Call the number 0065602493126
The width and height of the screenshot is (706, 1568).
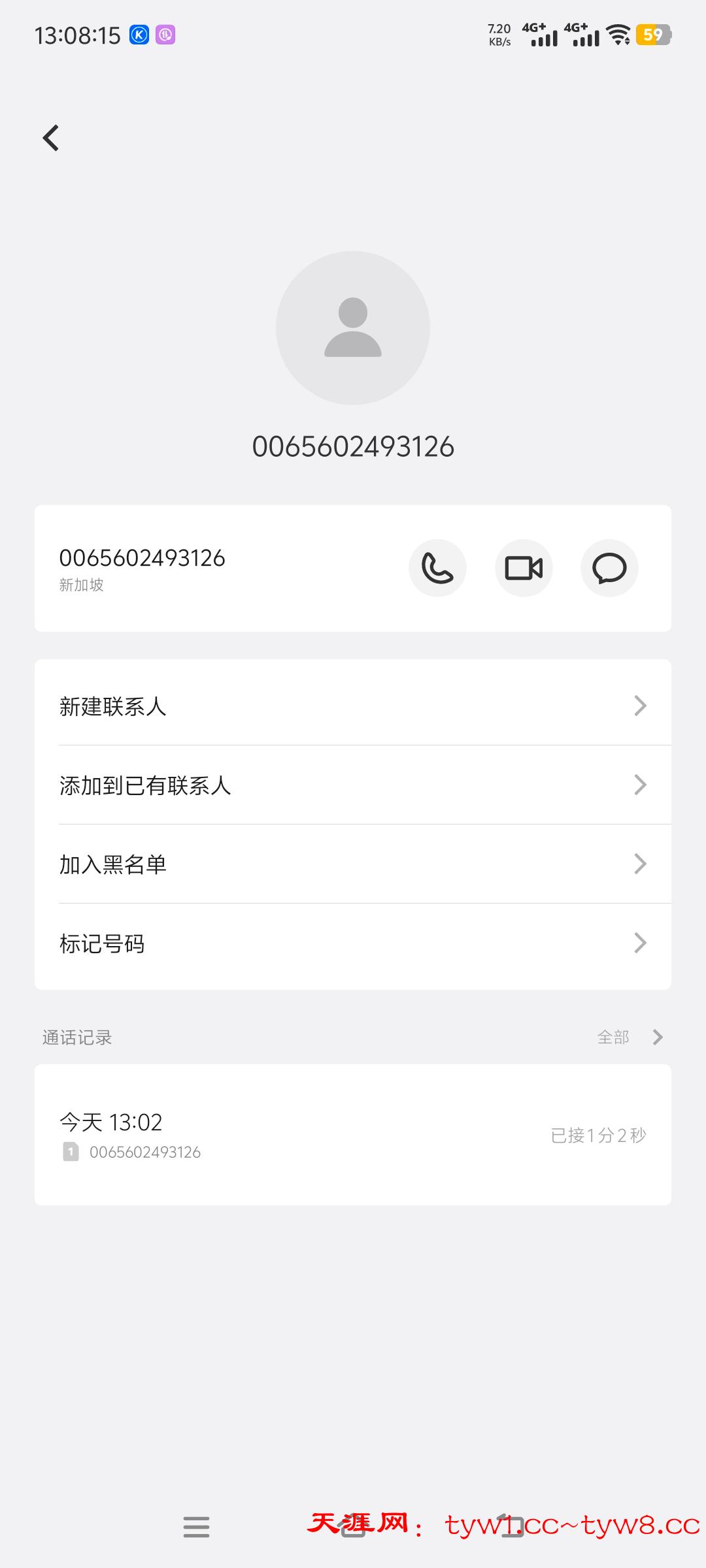[x=437, y=568]
